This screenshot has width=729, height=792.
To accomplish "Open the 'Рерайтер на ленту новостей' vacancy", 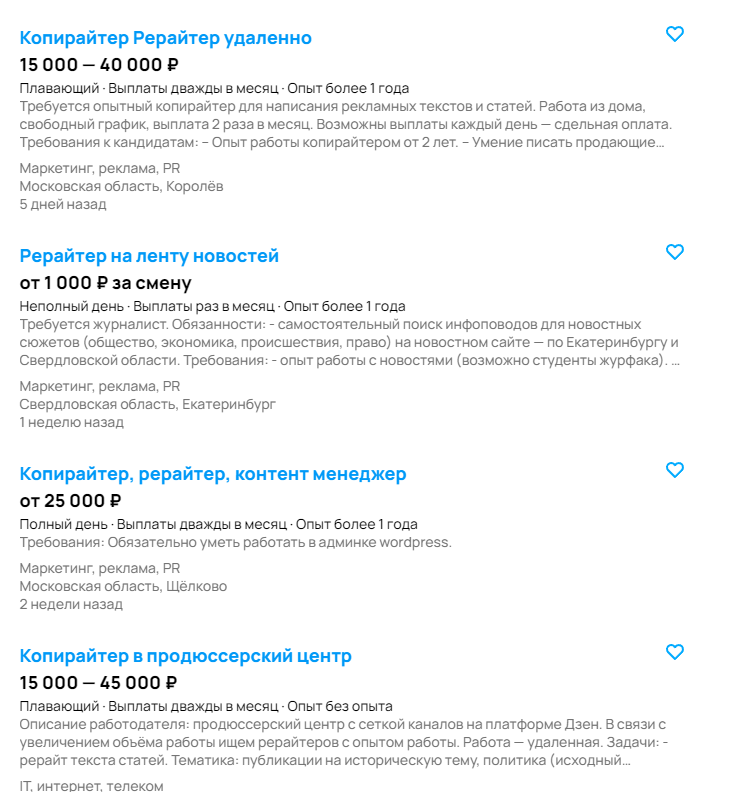I will pyautogui.click(x=149, y=256).
